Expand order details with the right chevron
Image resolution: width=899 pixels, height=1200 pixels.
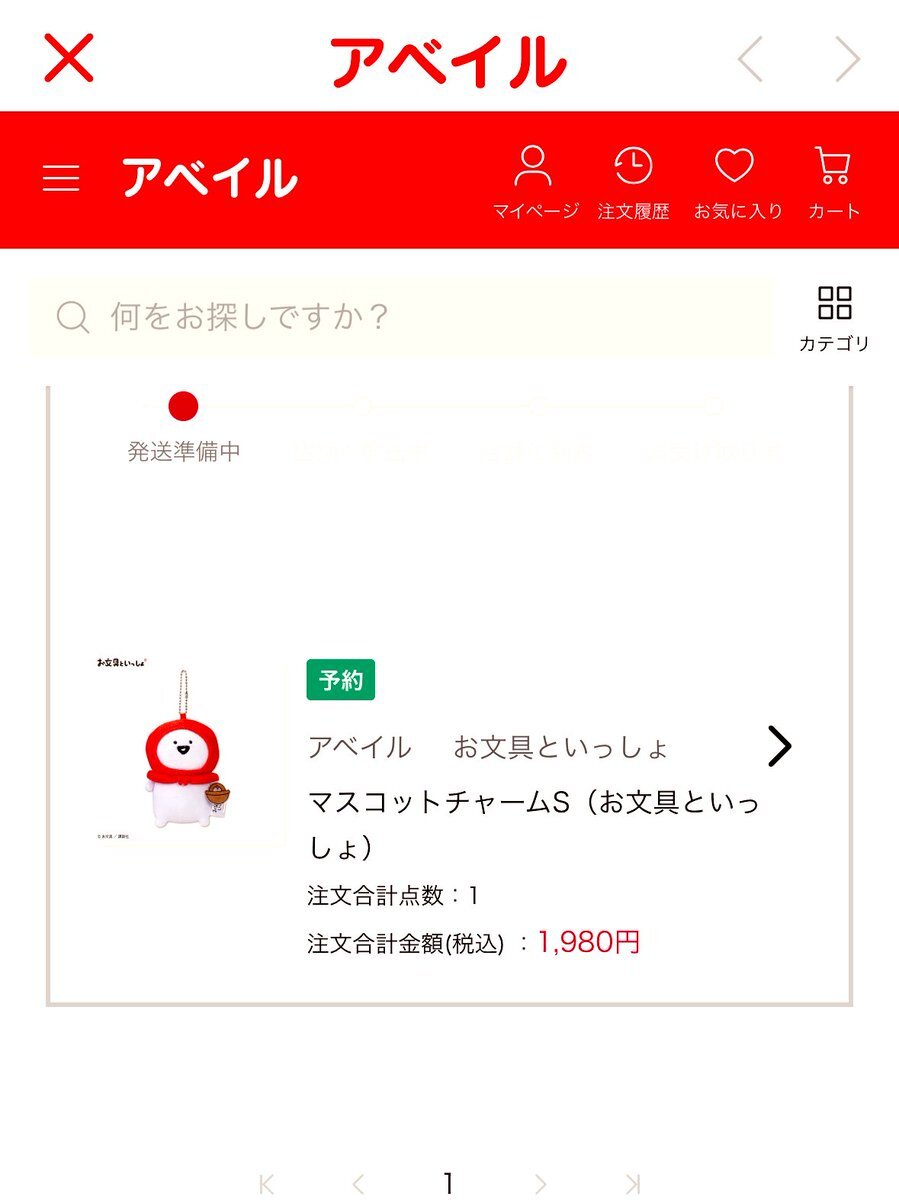(x=779, y=746)
